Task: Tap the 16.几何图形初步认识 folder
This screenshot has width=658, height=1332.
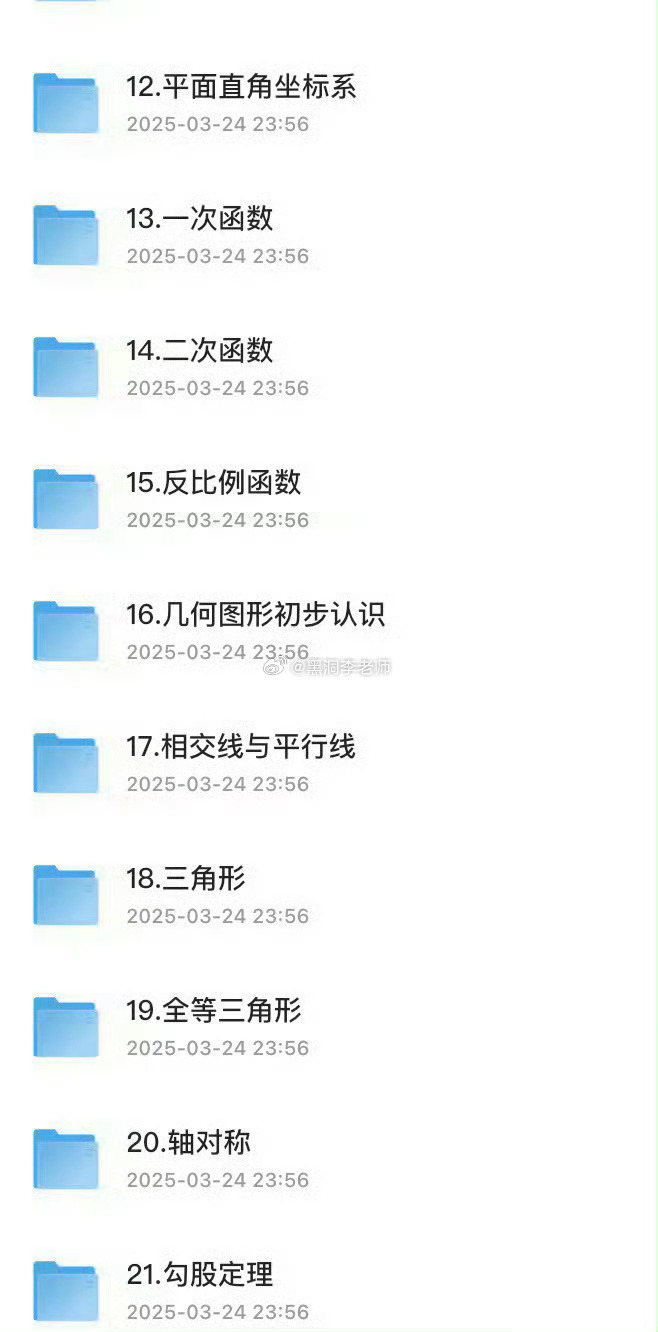Action: pos(329,631)
